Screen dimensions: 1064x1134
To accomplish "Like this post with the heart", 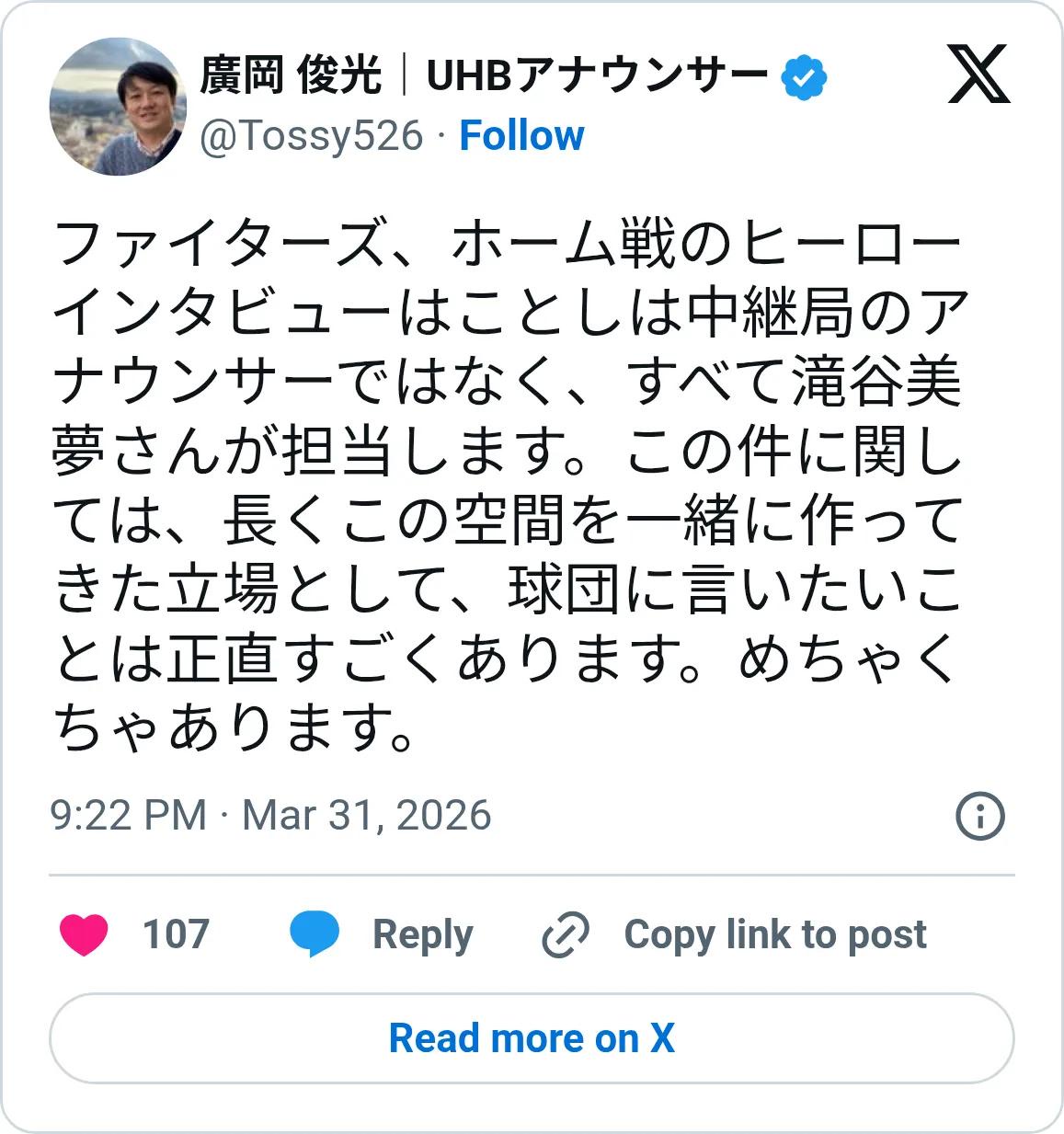I will (x=84, y=934).
